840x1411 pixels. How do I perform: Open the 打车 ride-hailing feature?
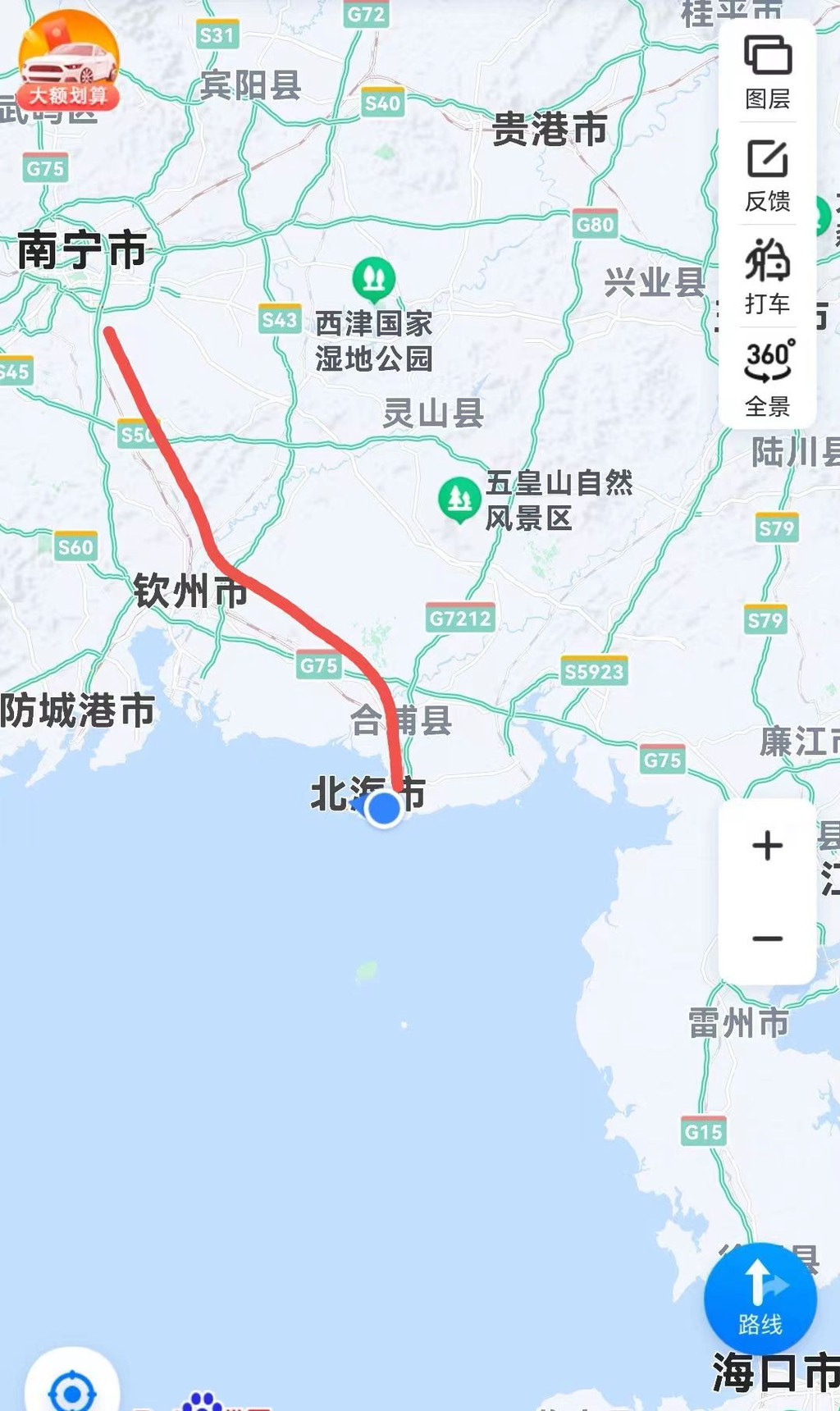point(767,276)
